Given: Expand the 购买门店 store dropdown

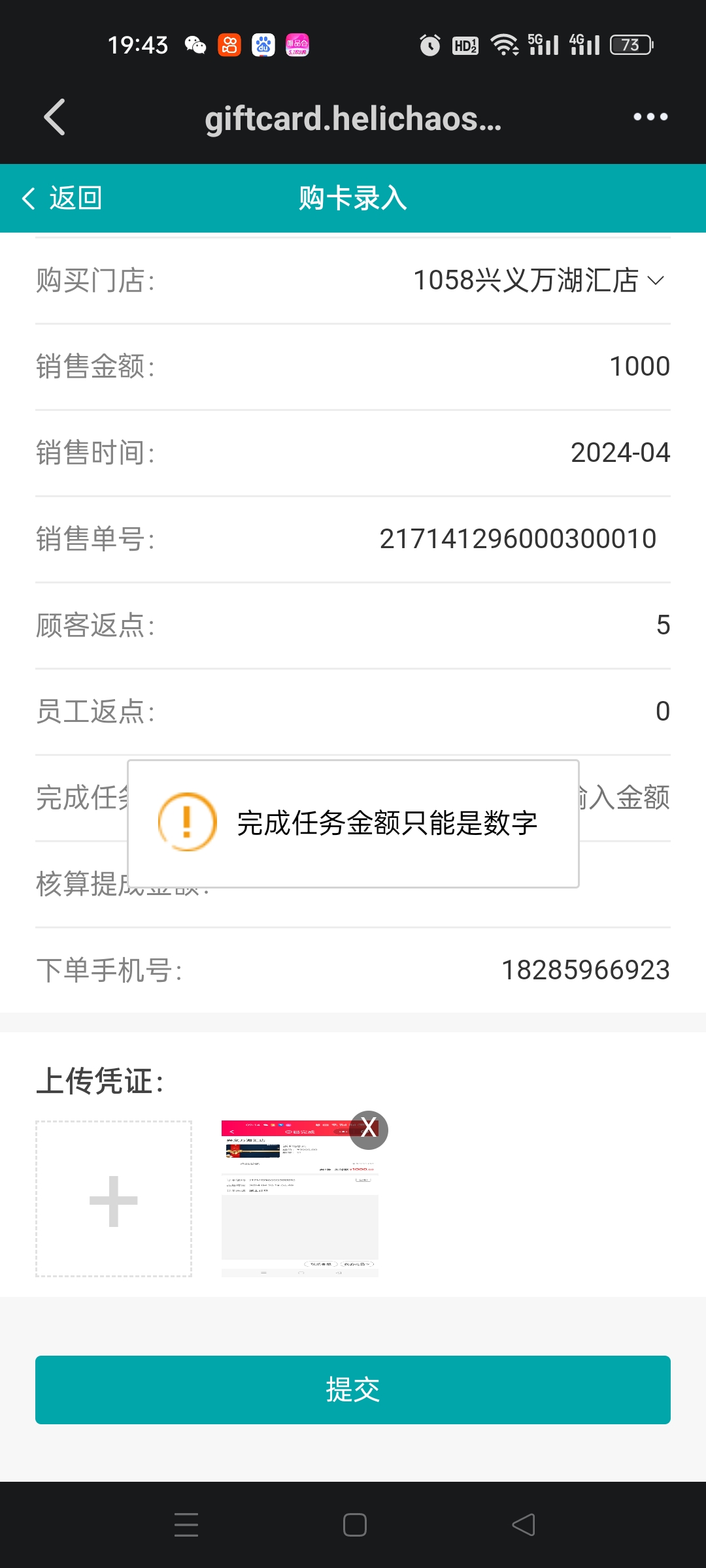Looking at the screenshot, I should 539,281.
